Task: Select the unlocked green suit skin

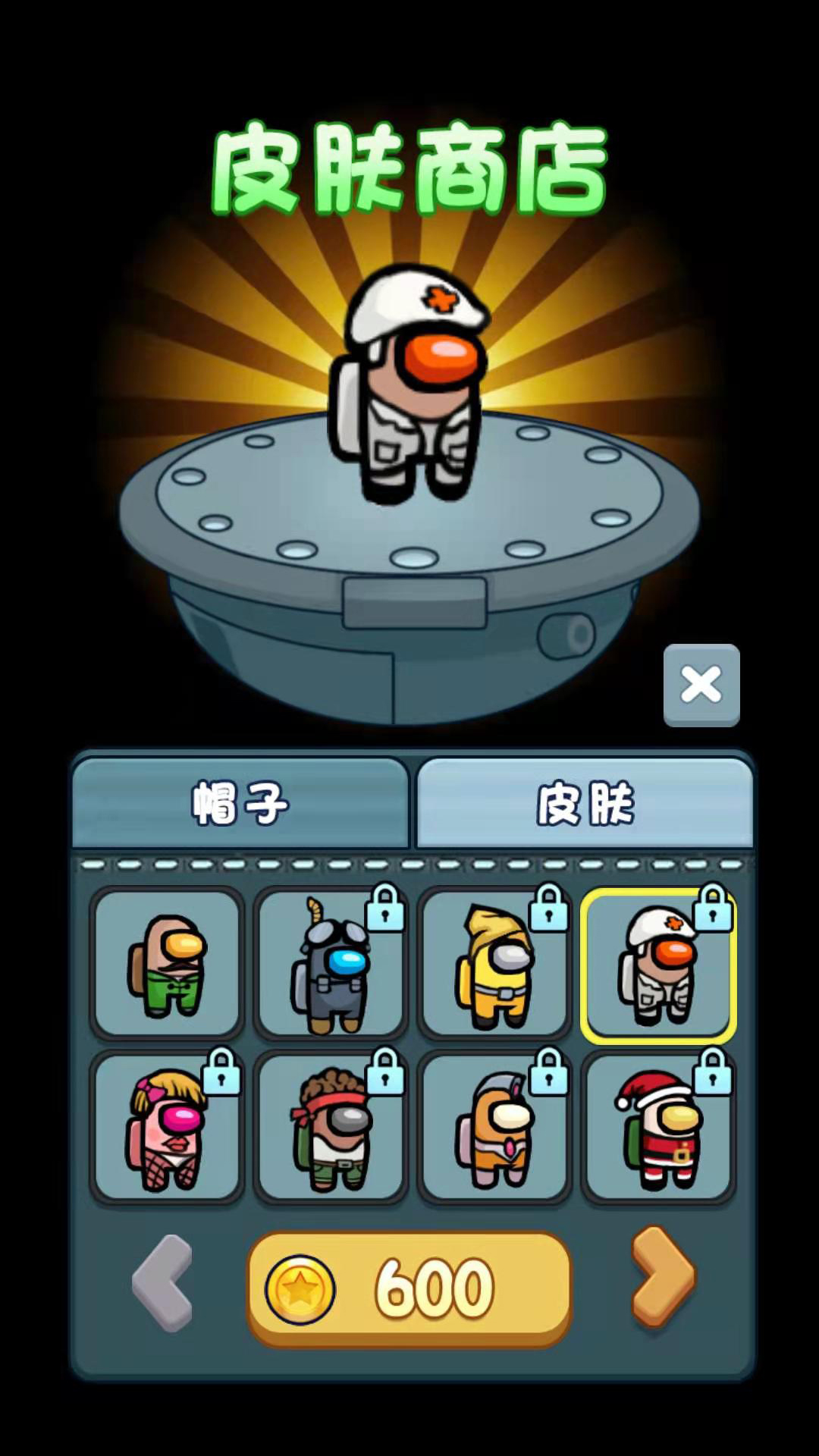Action: [167, 963]
